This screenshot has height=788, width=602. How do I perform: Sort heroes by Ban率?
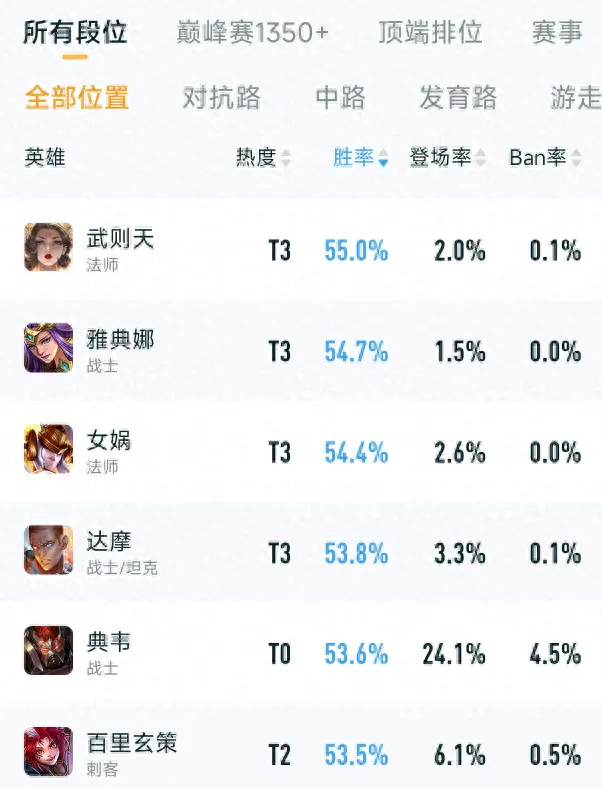point(545,157)
